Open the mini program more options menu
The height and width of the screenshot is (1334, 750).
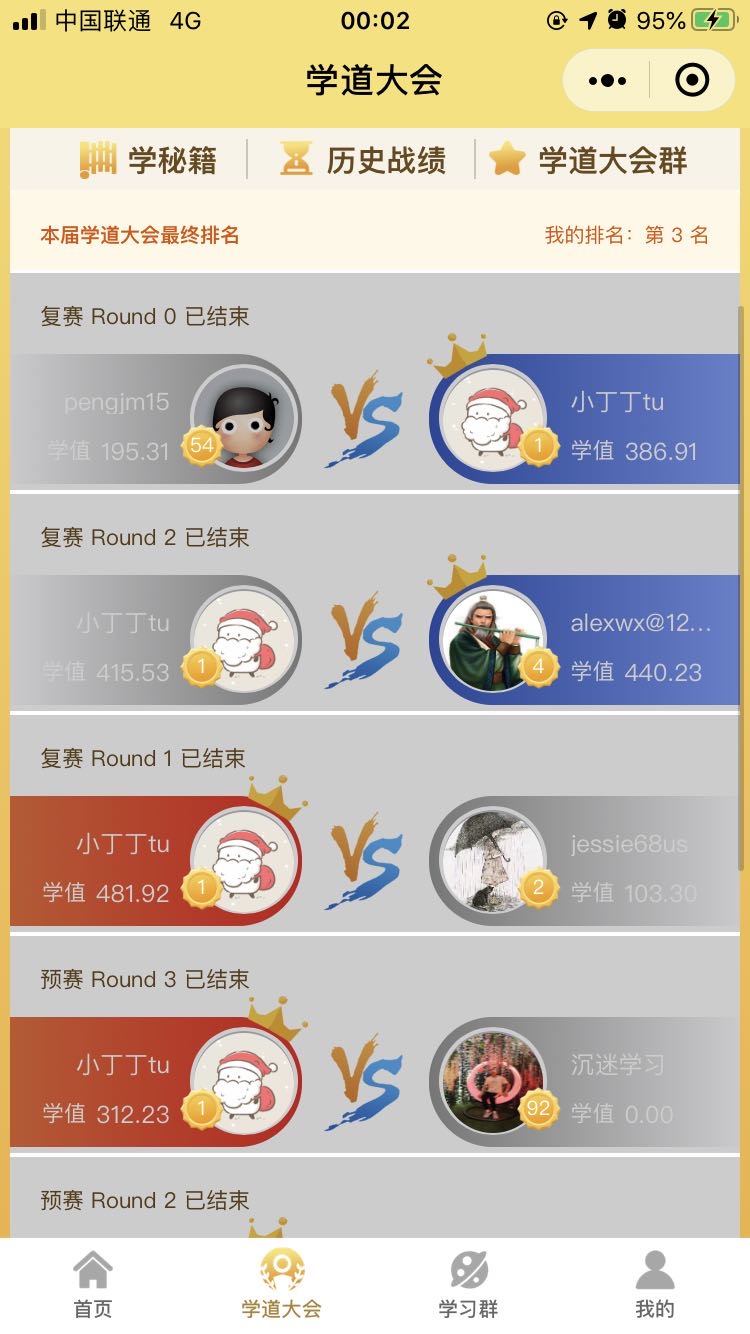608,80
